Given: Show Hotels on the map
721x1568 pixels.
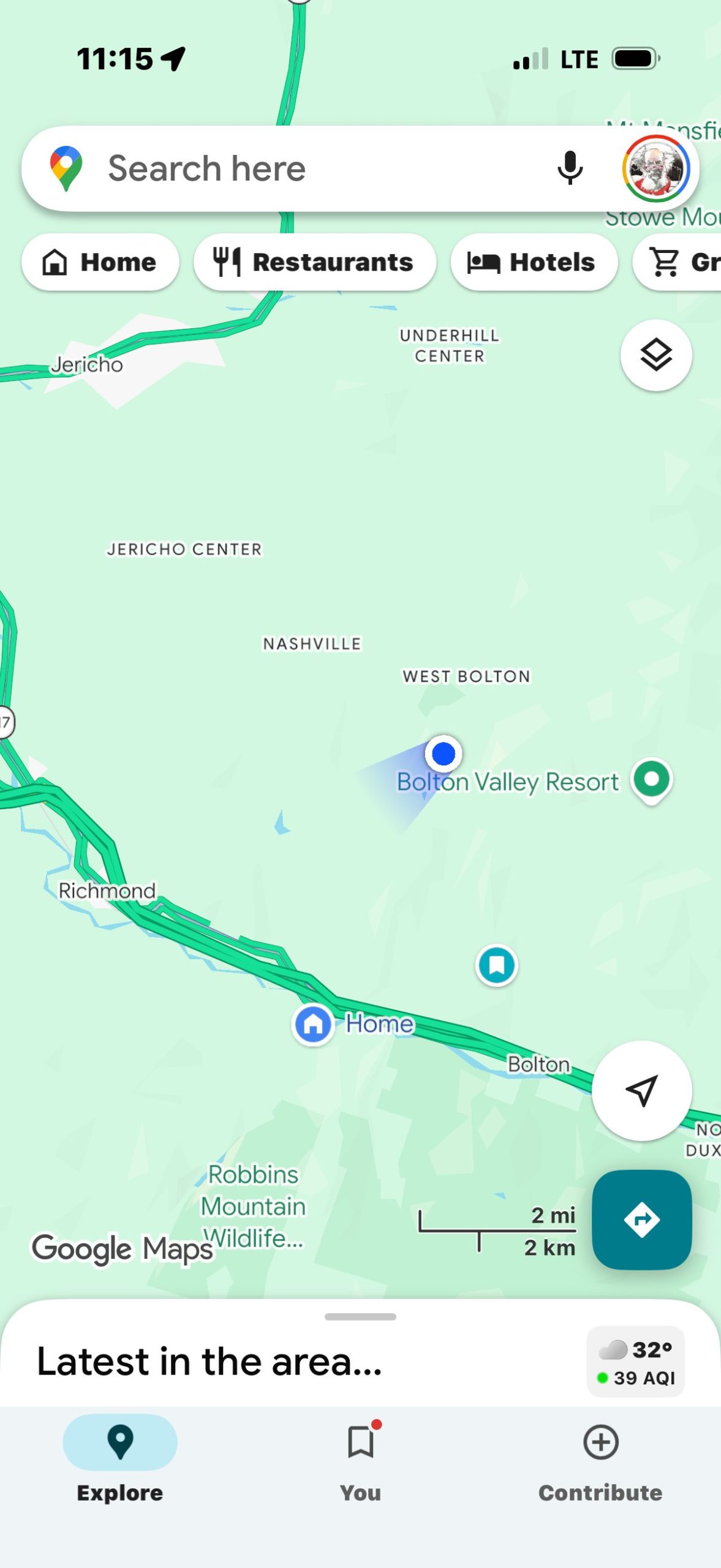Looking at the screenshot, I should pos(534,262).
